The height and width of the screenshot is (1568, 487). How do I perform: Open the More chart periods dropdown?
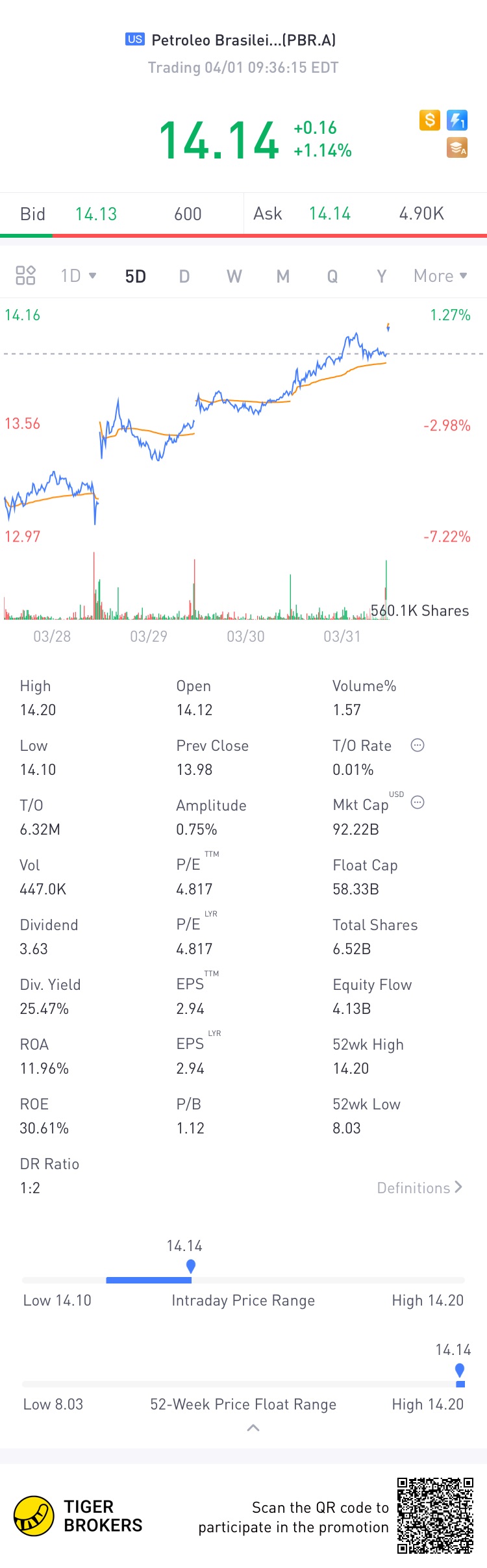tap(440, 276)
